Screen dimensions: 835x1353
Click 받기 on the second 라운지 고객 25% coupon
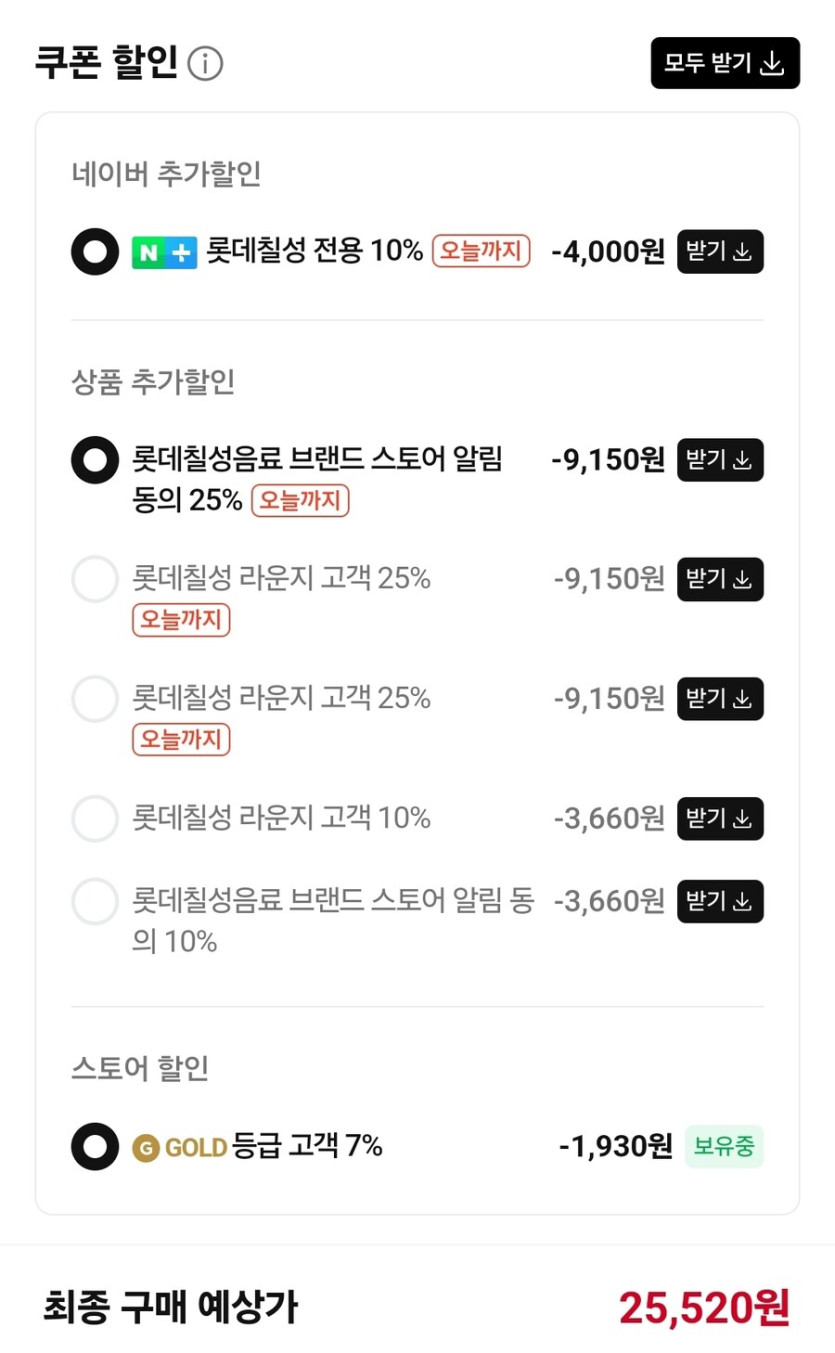(x=721, y=699)
